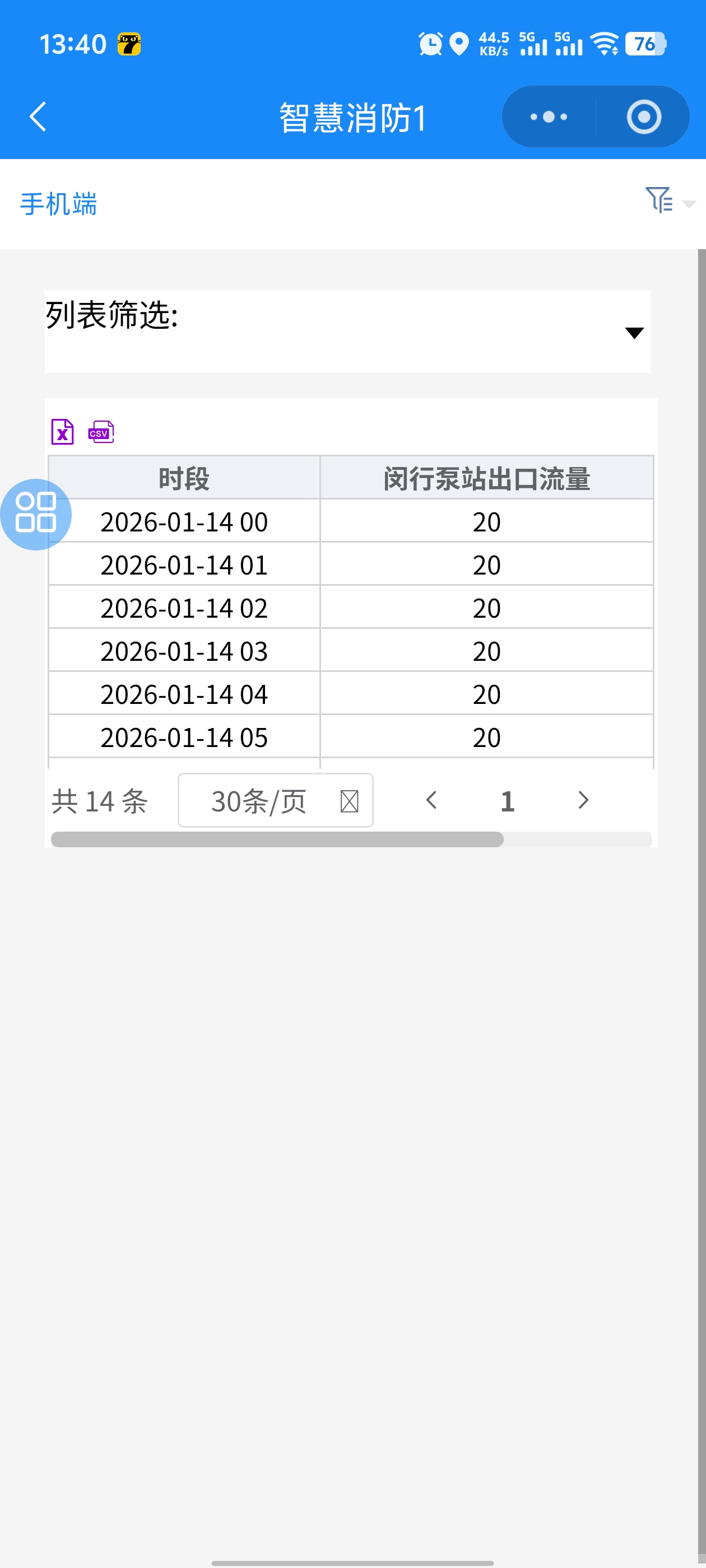706x1568 pixels.
Task: Export the table as CSV file
Action: tap(101, 432)
